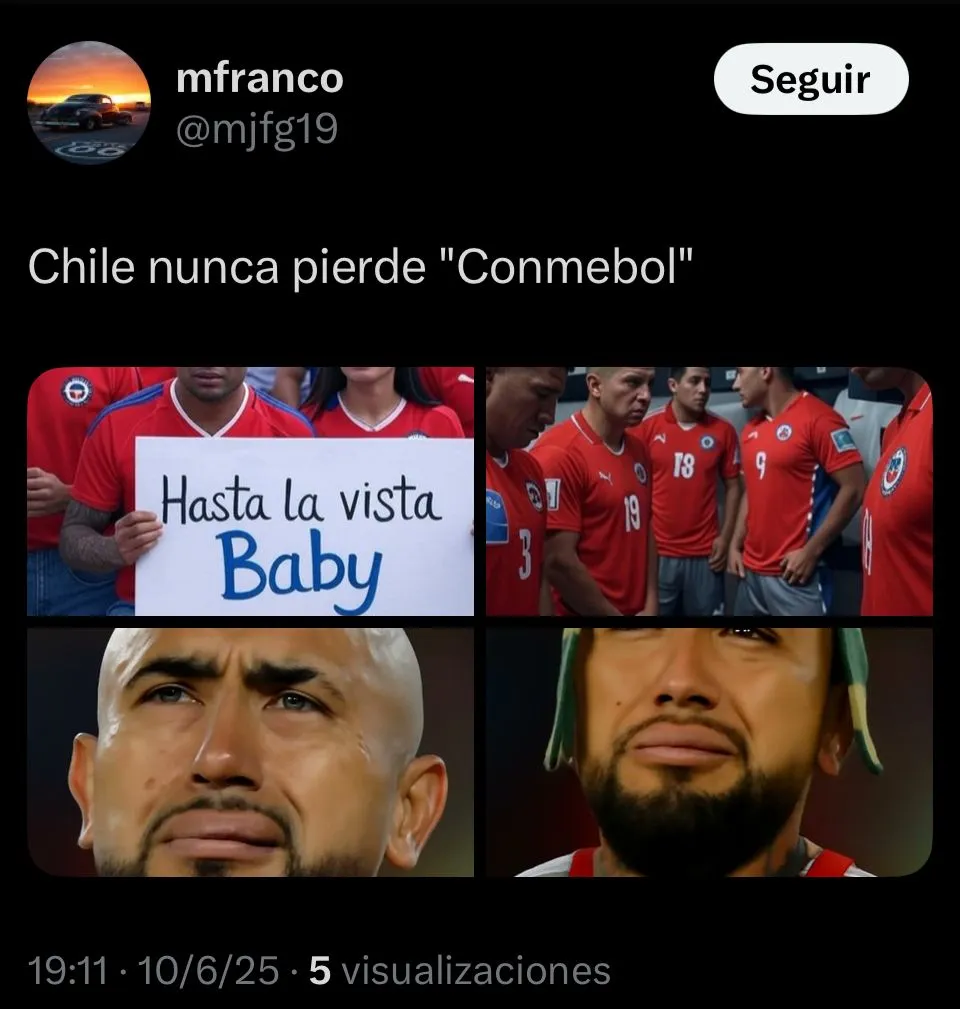Open the @mjfg19 username profile link
Image resolution: width=960 pixels, height=1009 pixels.
click(257, 128)
